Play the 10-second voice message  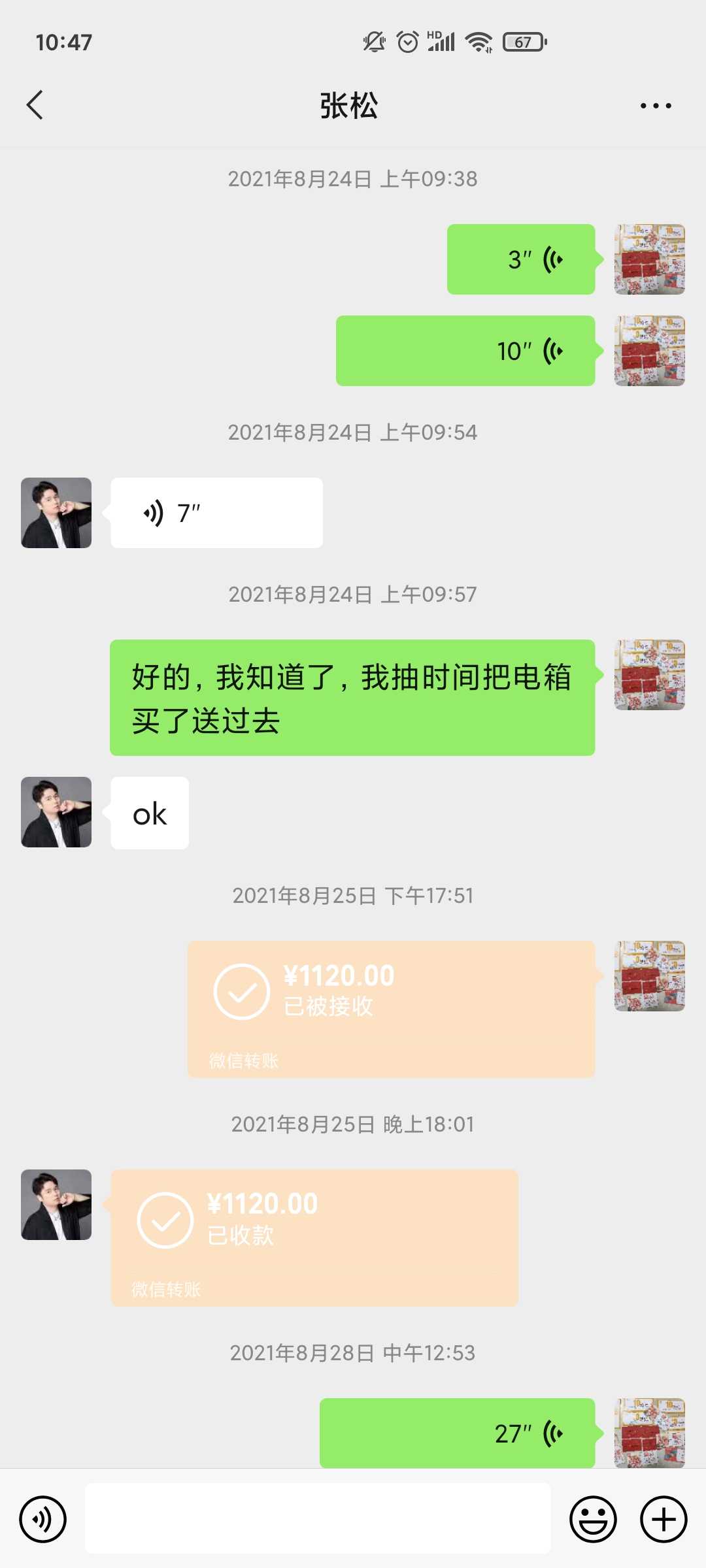coord(465,351)
